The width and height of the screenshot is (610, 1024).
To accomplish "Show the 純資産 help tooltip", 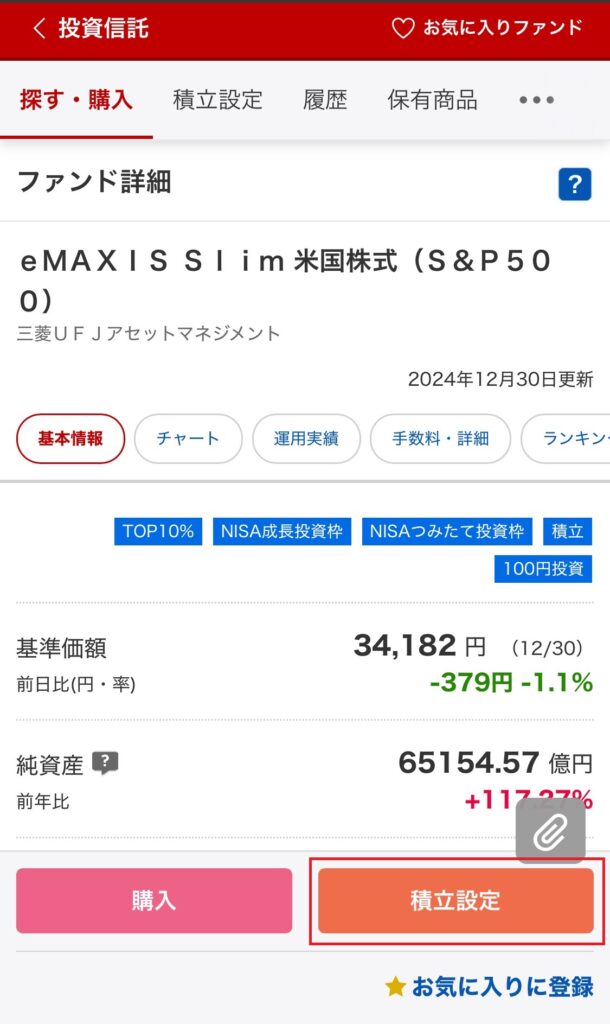I will click(x=105, y=764).
